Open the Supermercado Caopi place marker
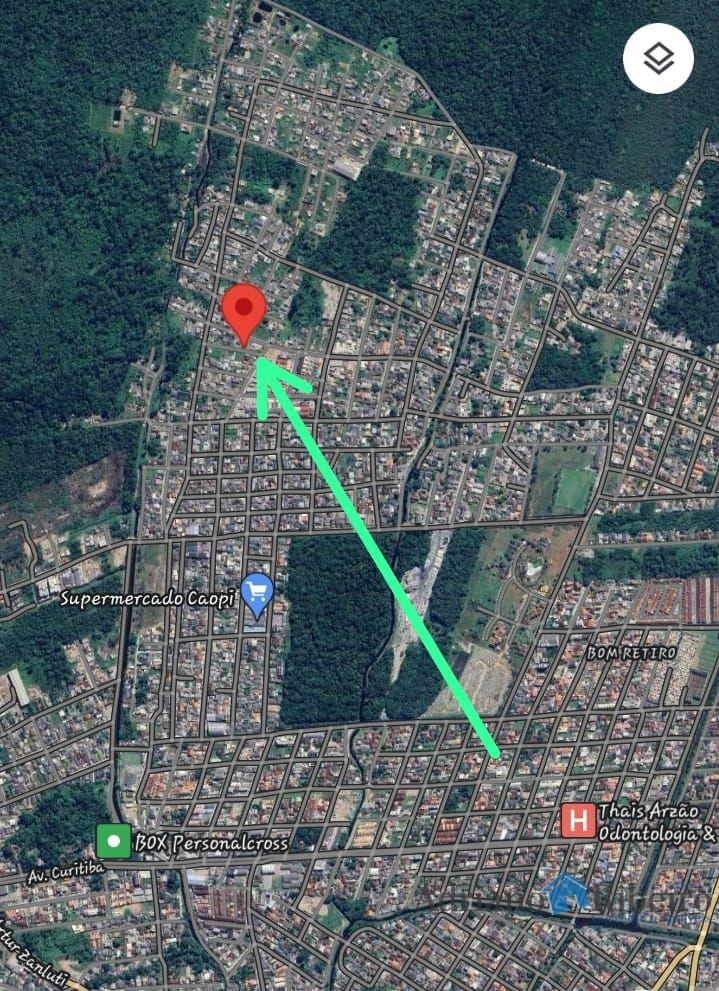The height and width of the screenshot is (991, 719). pyautogui.click(x=258, y=594)
